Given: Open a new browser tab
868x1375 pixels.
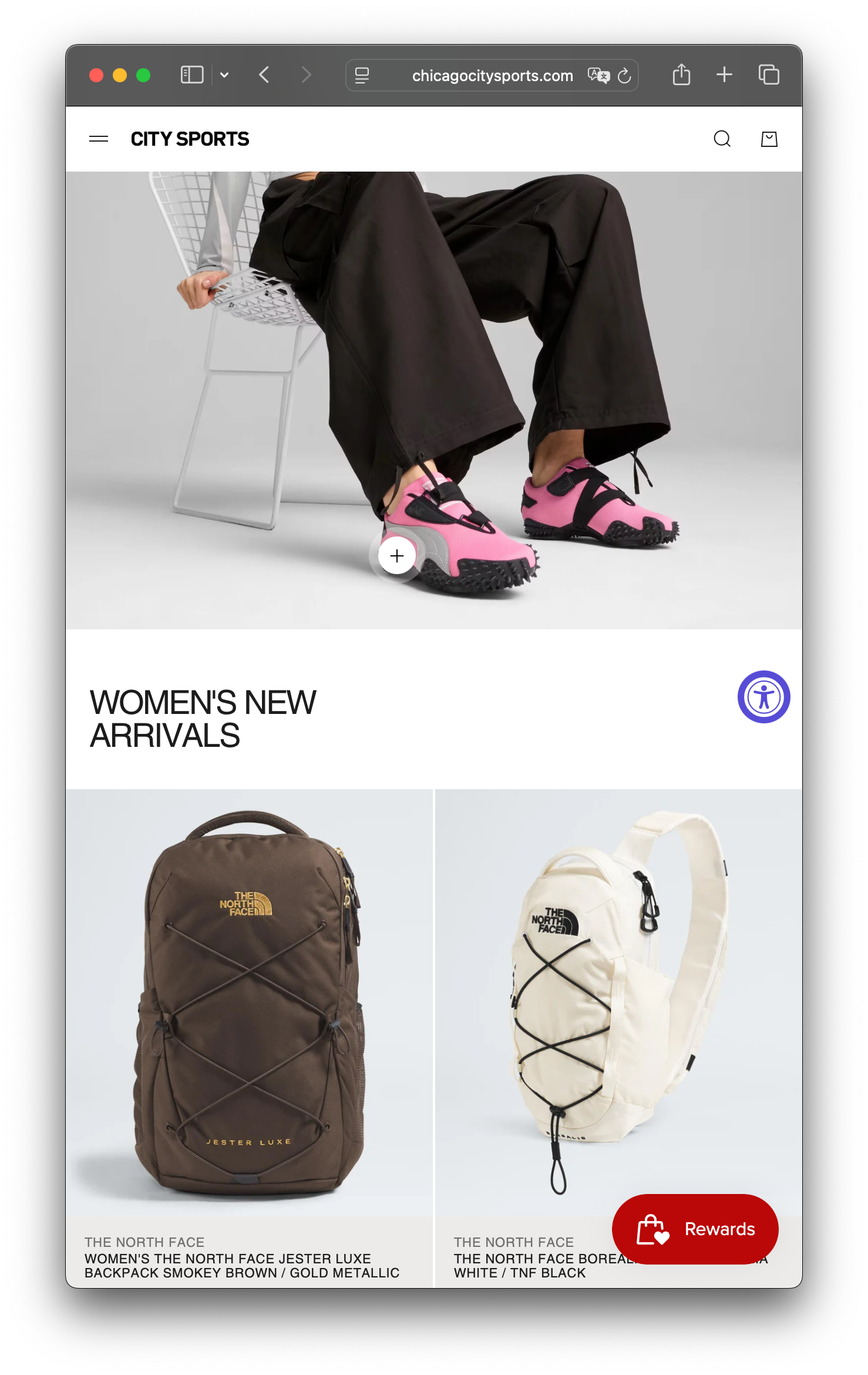Looking at the screenshot, I should point(724,75).
